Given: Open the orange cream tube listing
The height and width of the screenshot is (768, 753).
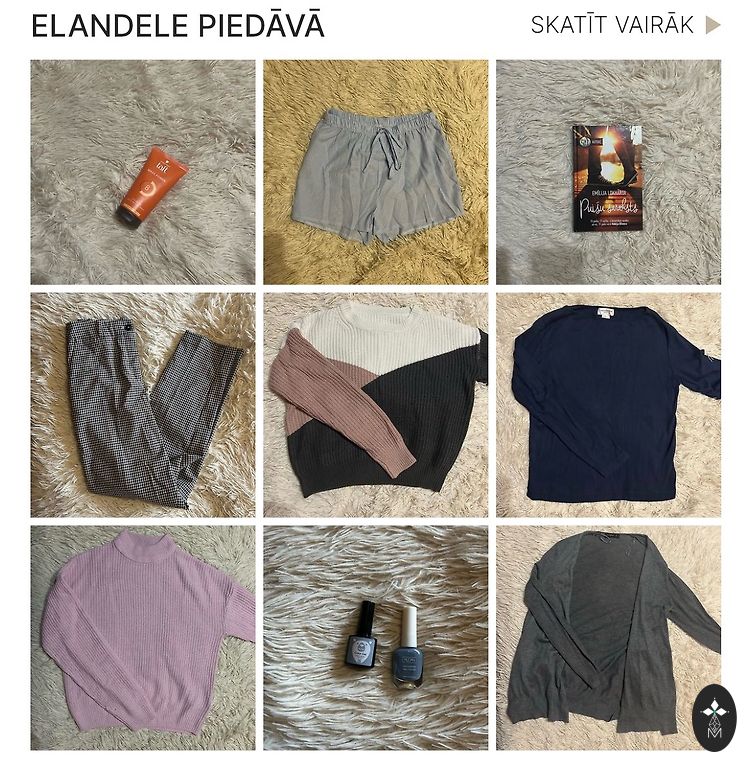Looking at the screenshot, I should coord(143,172).
